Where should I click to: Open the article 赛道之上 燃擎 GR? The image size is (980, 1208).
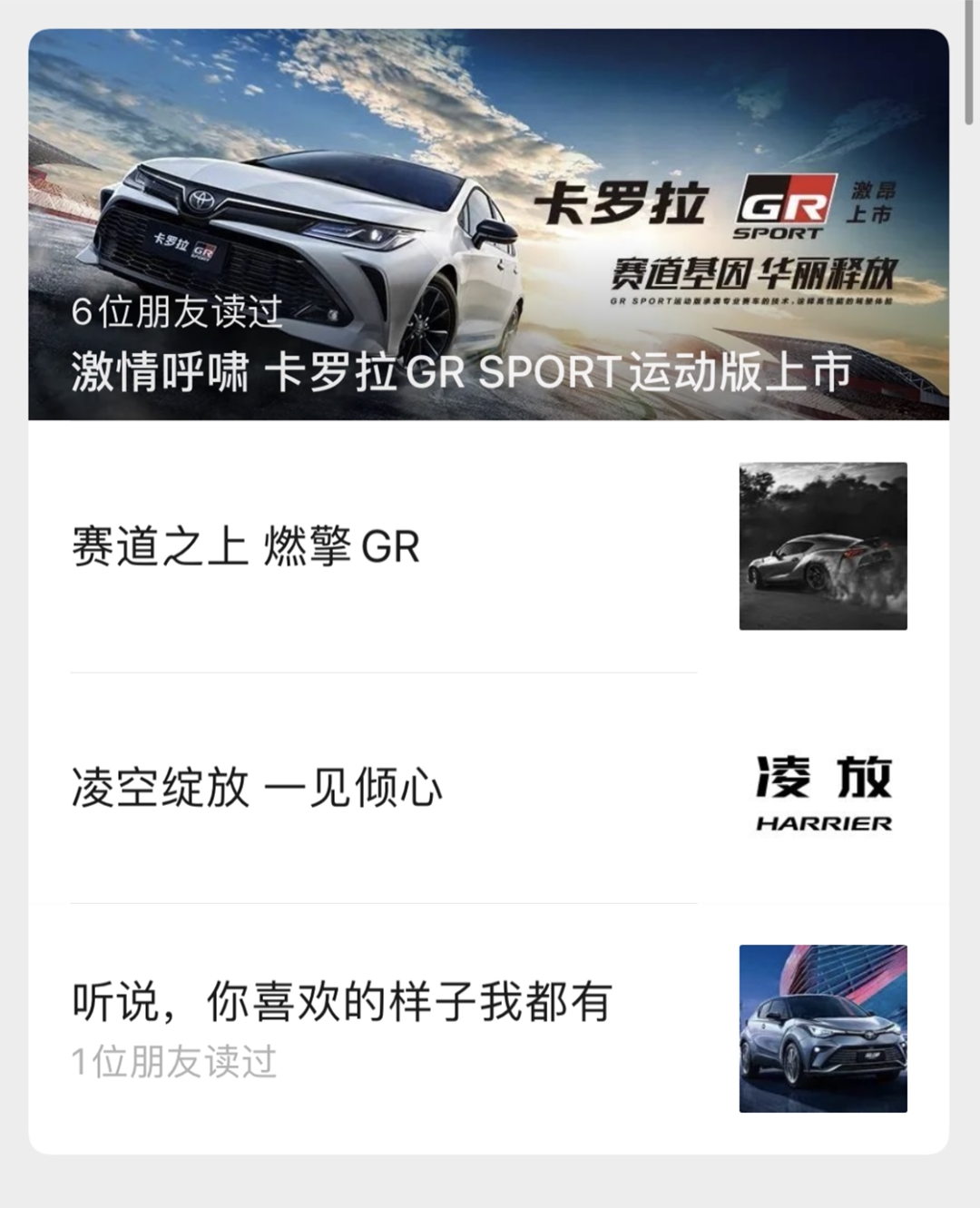pos(246,547)
